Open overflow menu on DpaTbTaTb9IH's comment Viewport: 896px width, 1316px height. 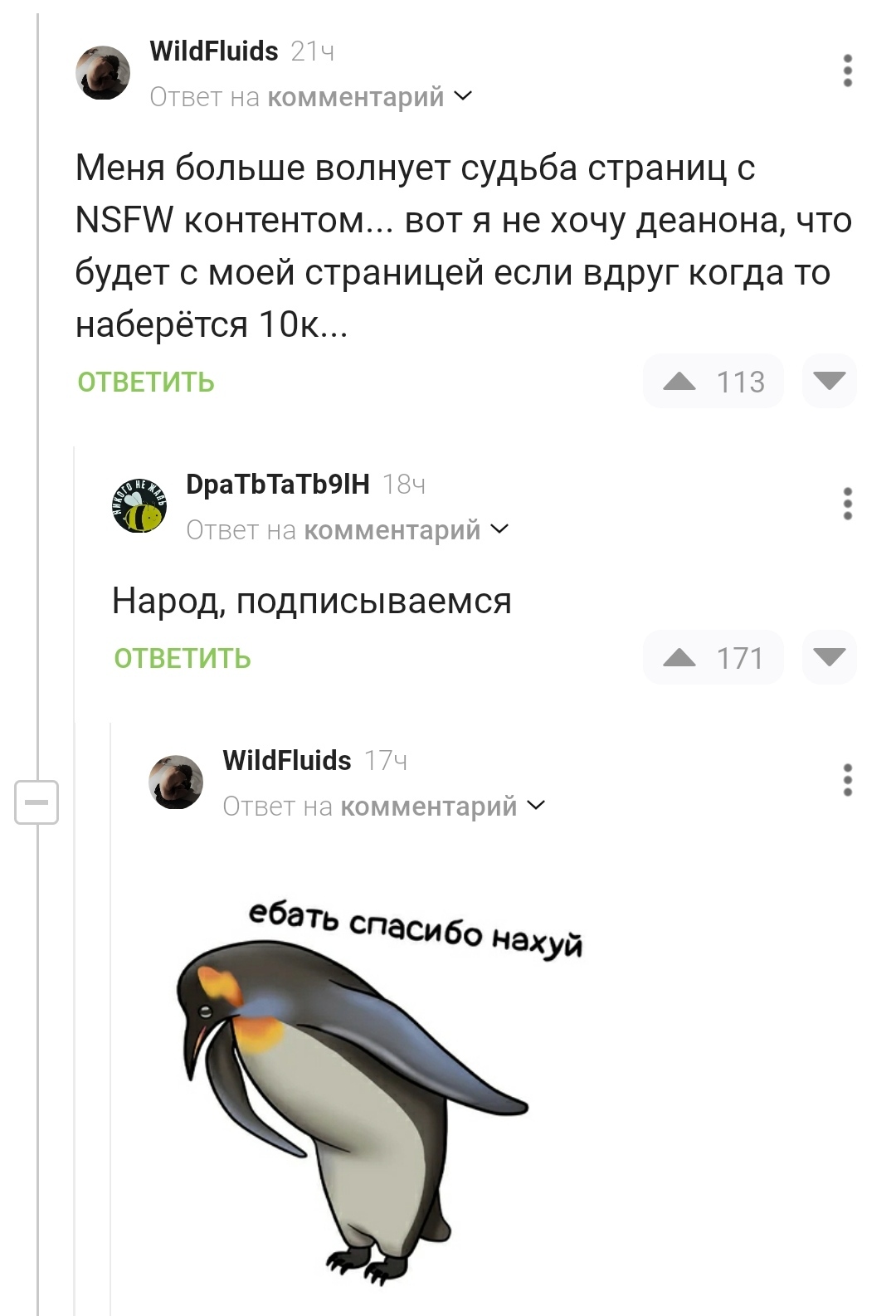pos(847,504)
